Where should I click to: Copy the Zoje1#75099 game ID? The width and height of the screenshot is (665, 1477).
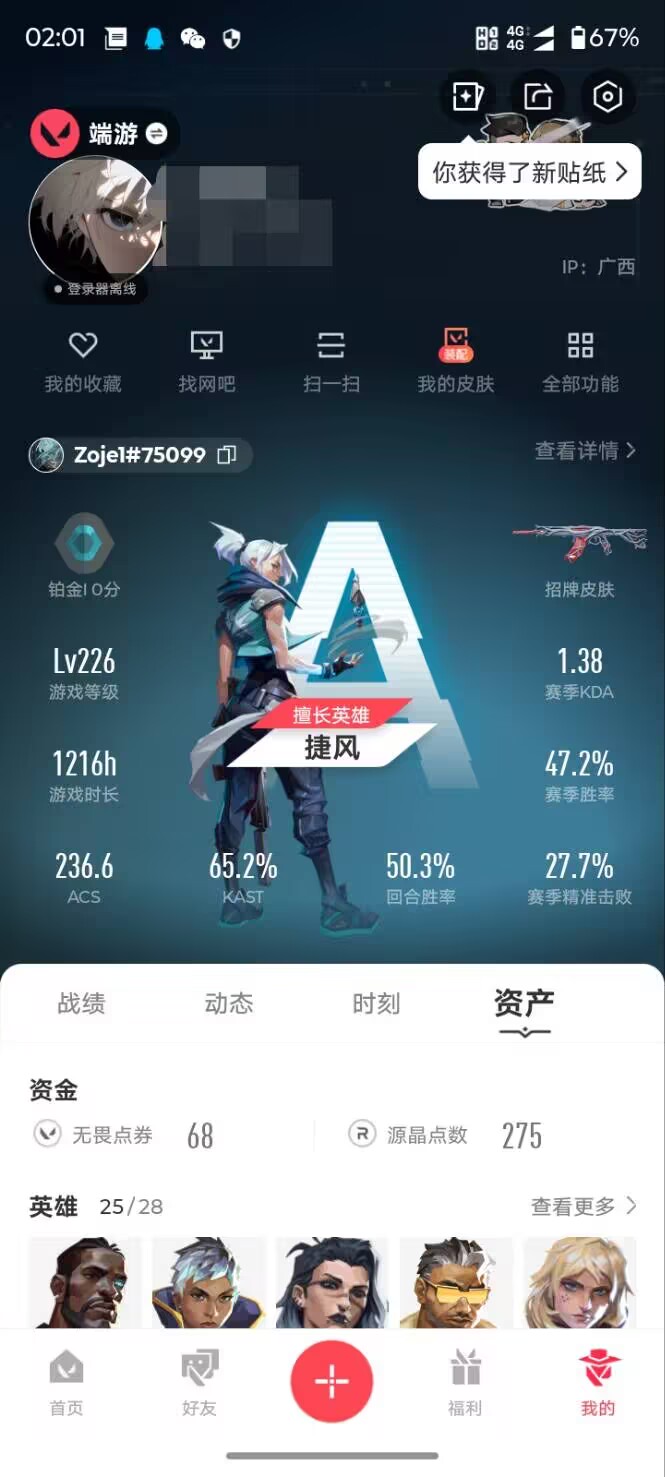227,456
